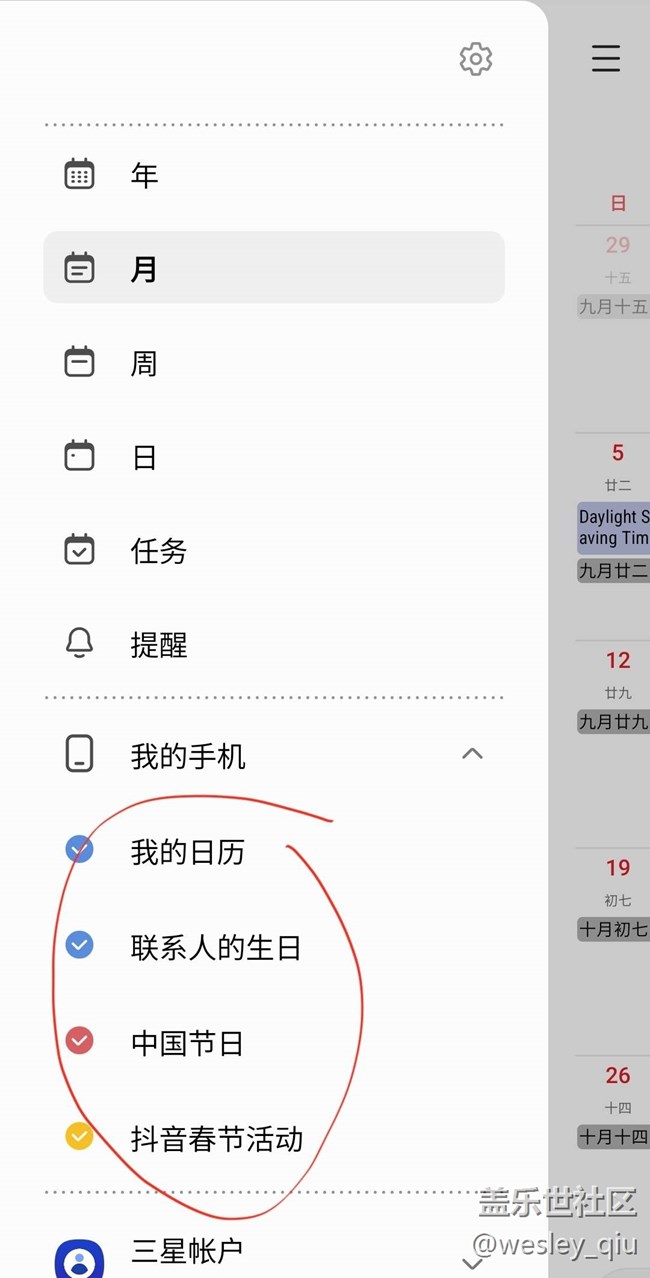
Task: Open calendar settings gear
Action: pyautogui.click(x=476, y=59)
